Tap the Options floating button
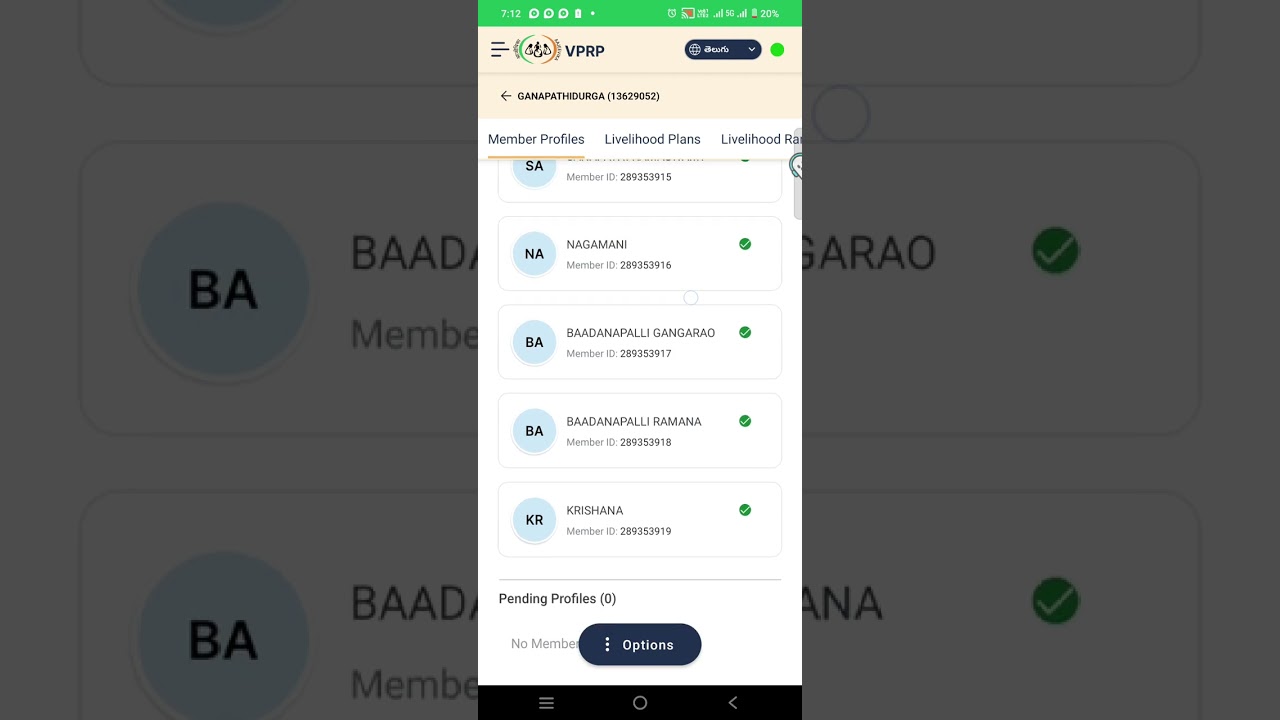 [x=640, y=645]
